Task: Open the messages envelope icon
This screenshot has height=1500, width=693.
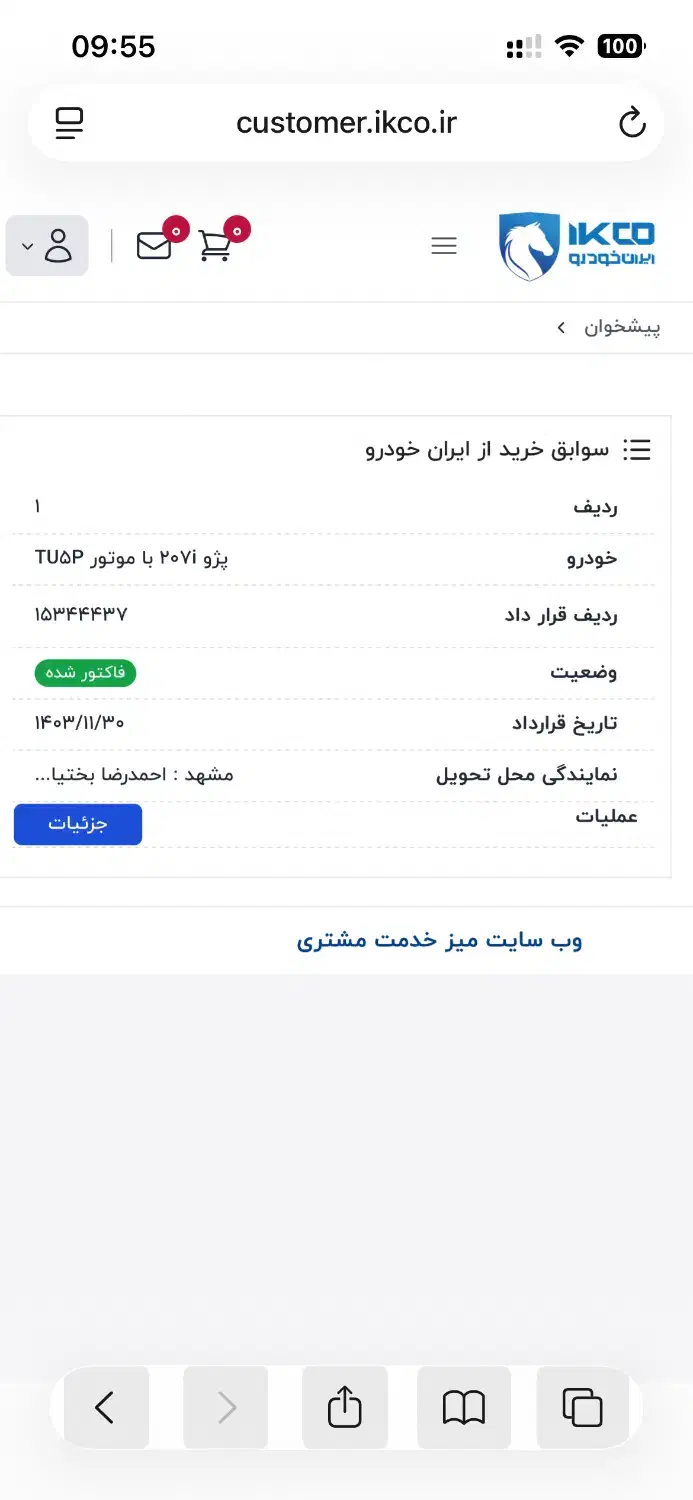Action: tap(154, 245)
